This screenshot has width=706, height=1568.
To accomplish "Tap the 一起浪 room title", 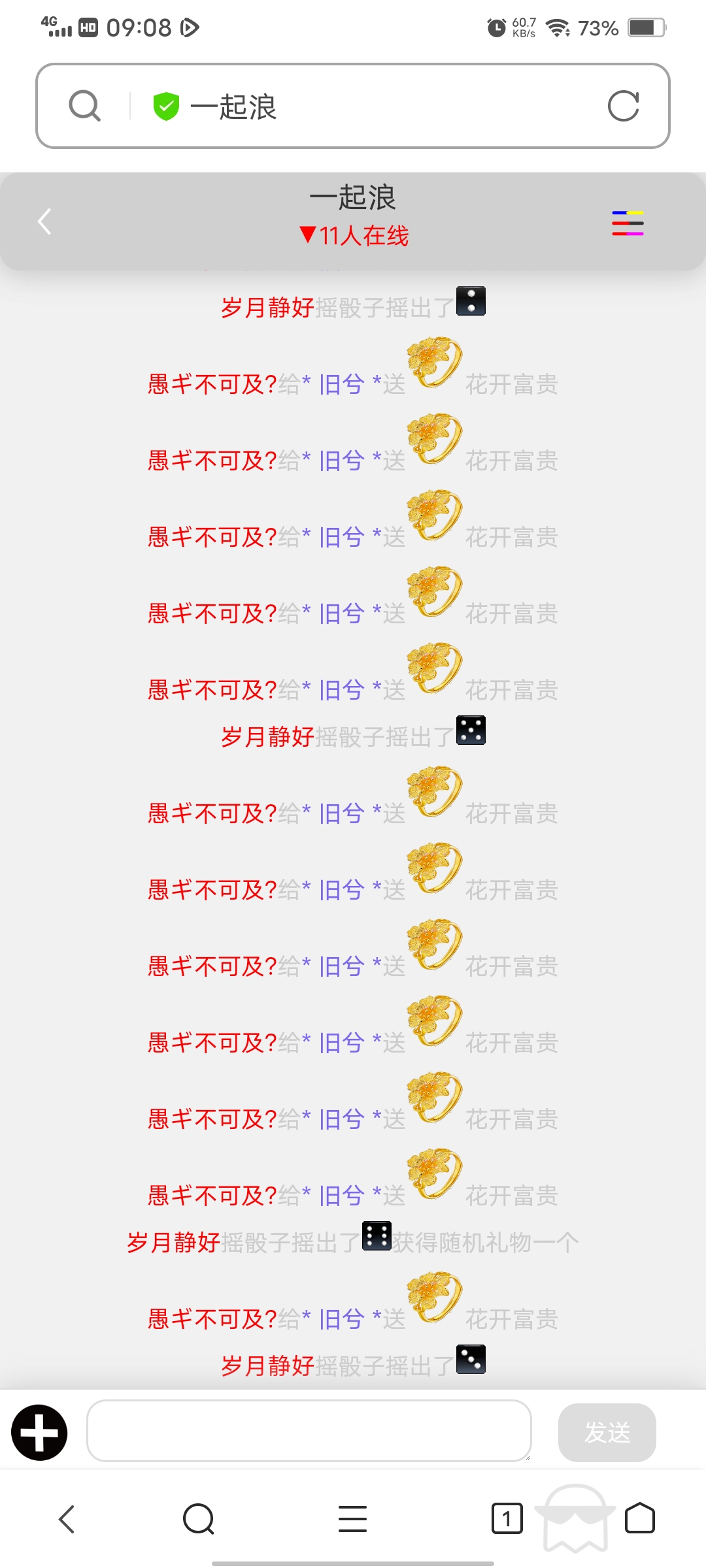I will [353, 198].
